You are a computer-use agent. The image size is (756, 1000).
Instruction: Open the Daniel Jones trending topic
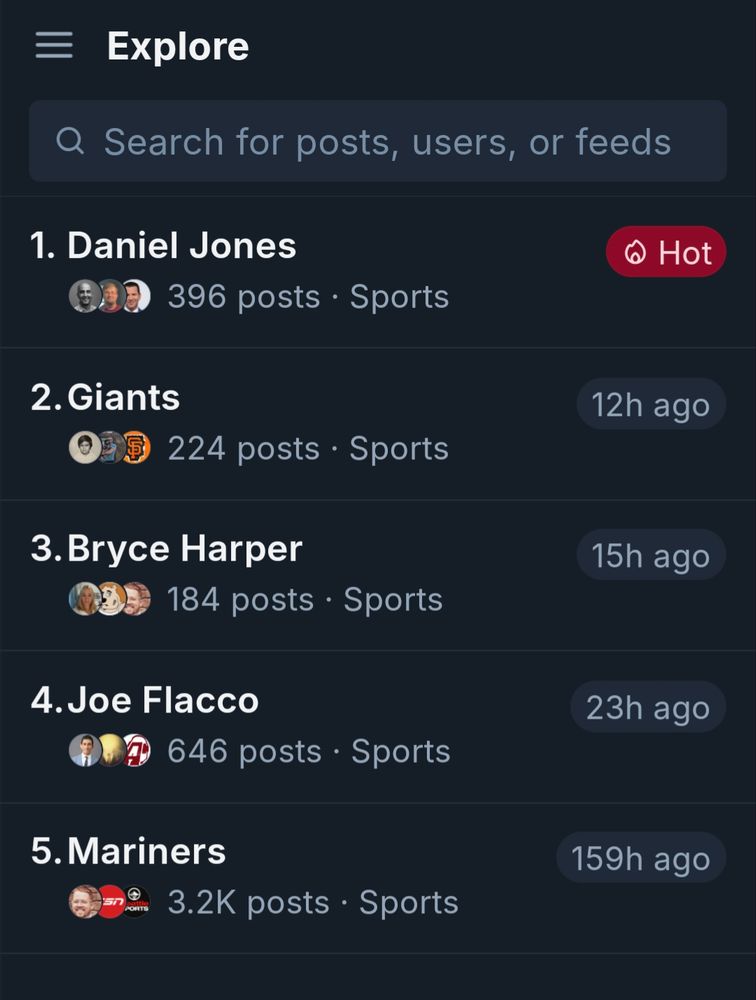click(x=181, y=245)
